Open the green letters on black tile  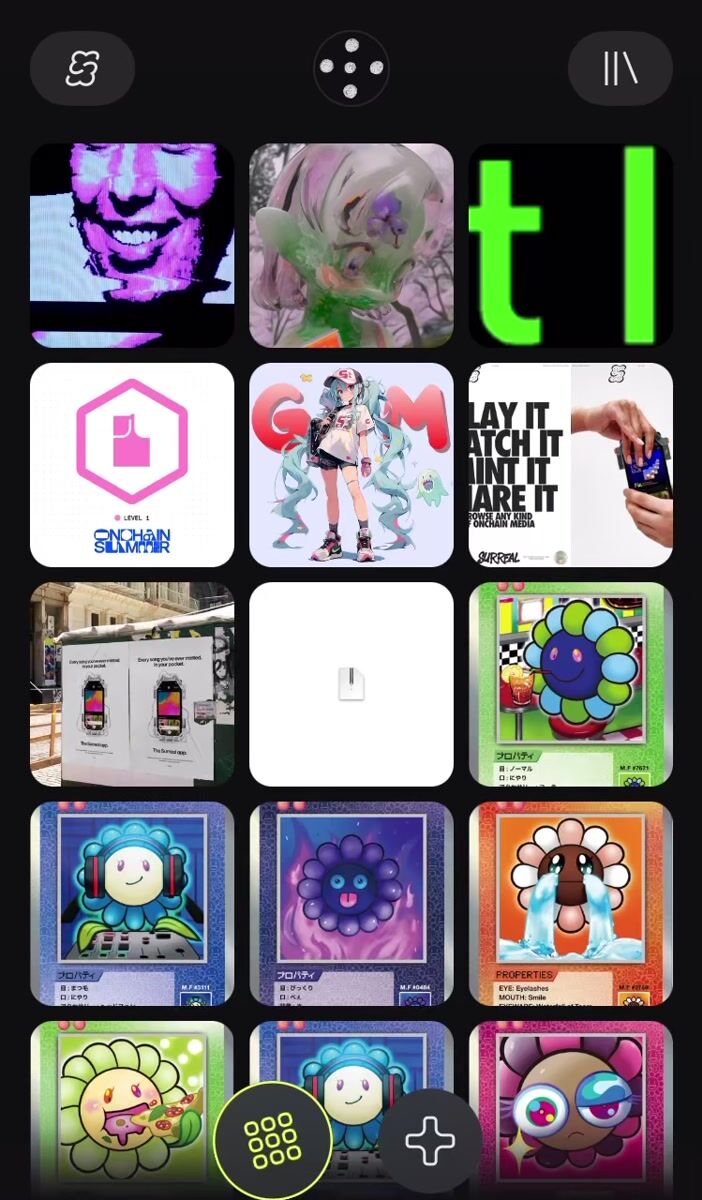pyautogui.click(x=570, y=245)
